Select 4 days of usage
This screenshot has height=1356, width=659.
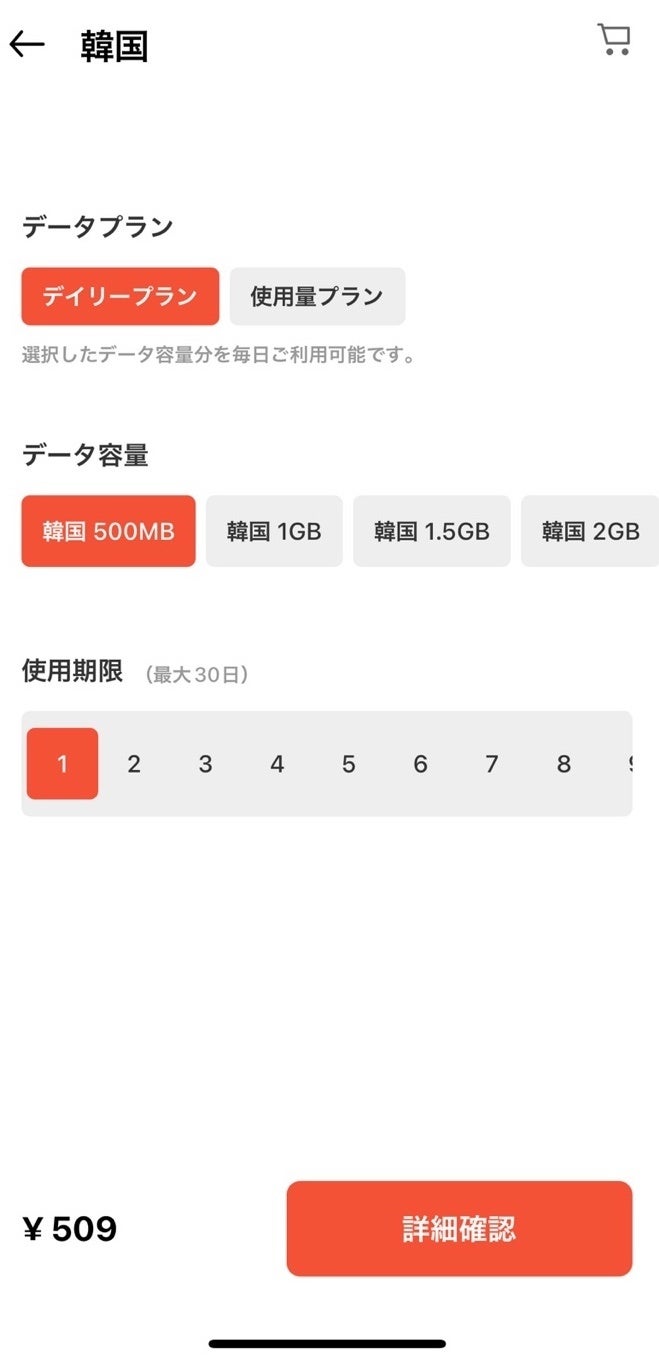click(x=277, y=764)
